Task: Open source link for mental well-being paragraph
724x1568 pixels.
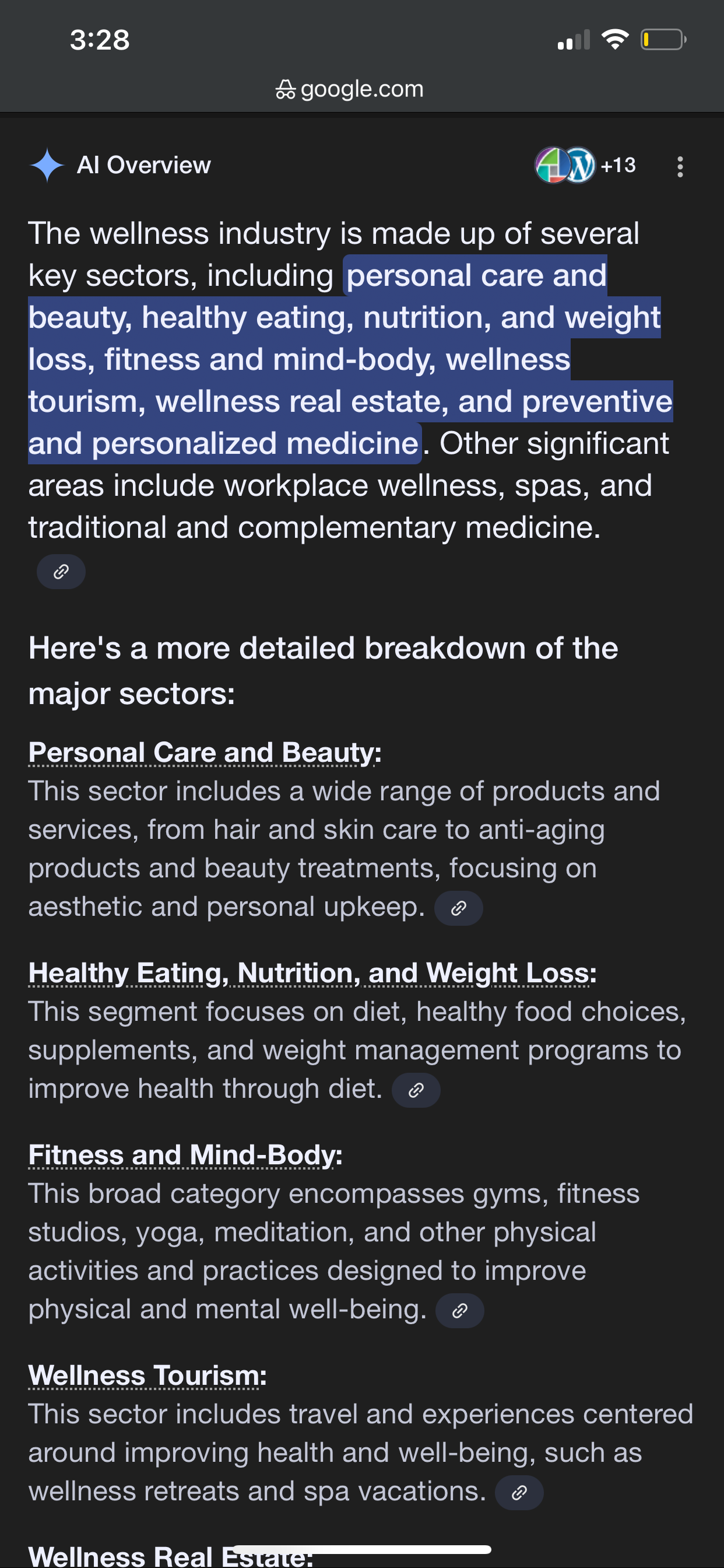Action: click(x=459, y=1311)
